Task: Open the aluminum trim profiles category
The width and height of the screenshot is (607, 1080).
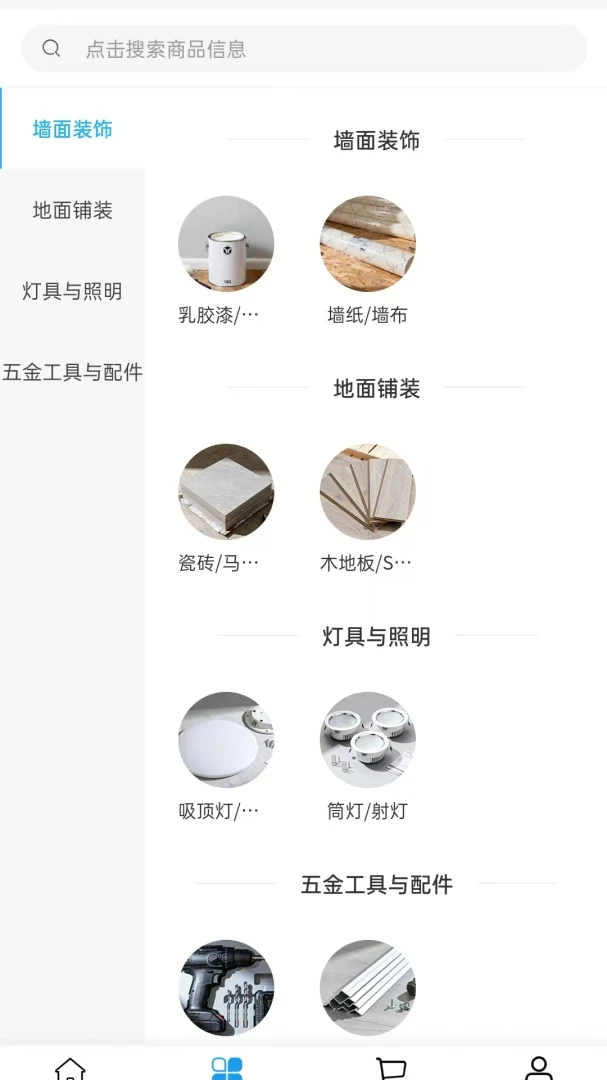Action: [367, 987]
